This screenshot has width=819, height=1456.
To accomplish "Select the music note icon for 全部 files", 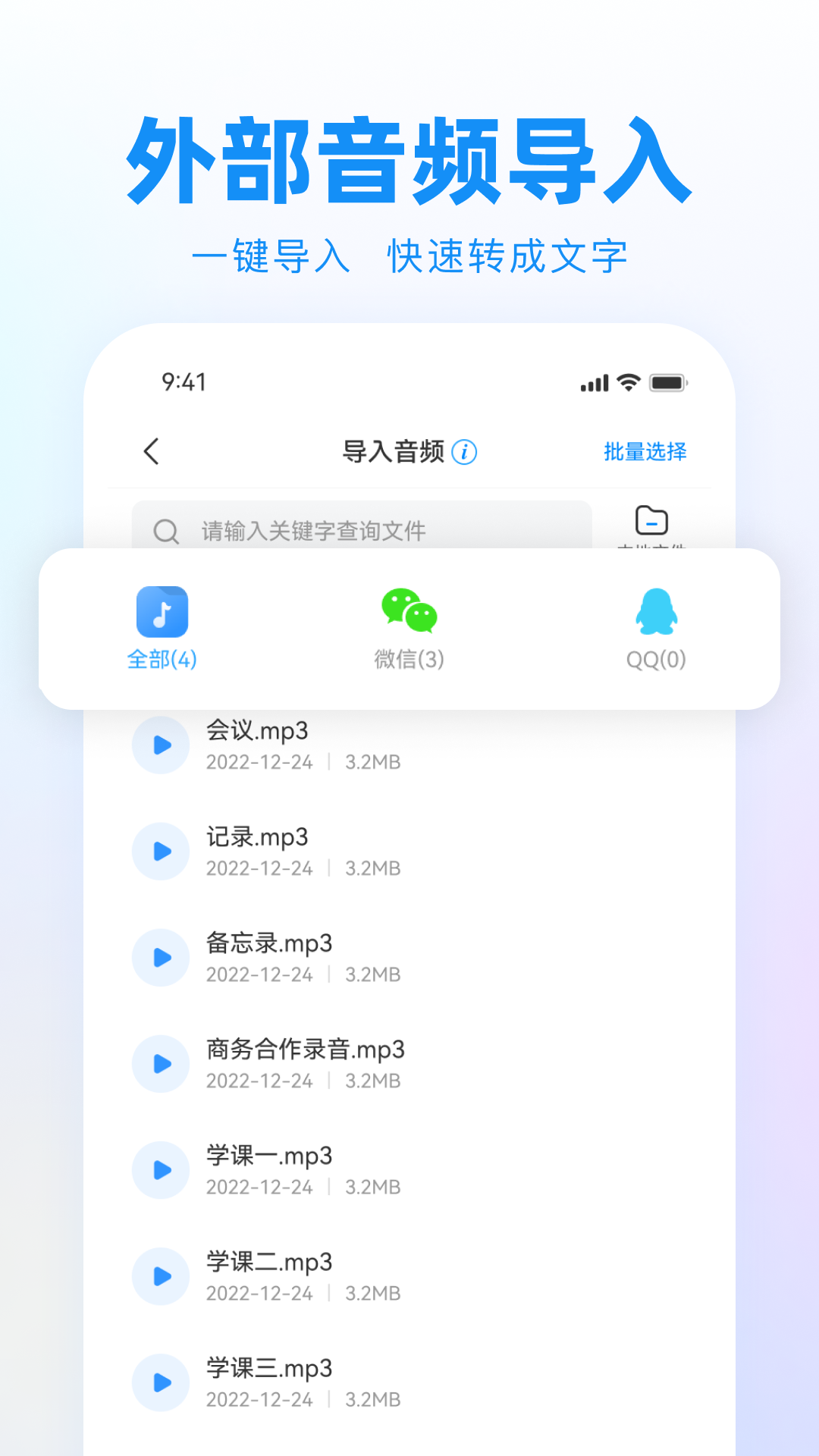I will [160, 610].
